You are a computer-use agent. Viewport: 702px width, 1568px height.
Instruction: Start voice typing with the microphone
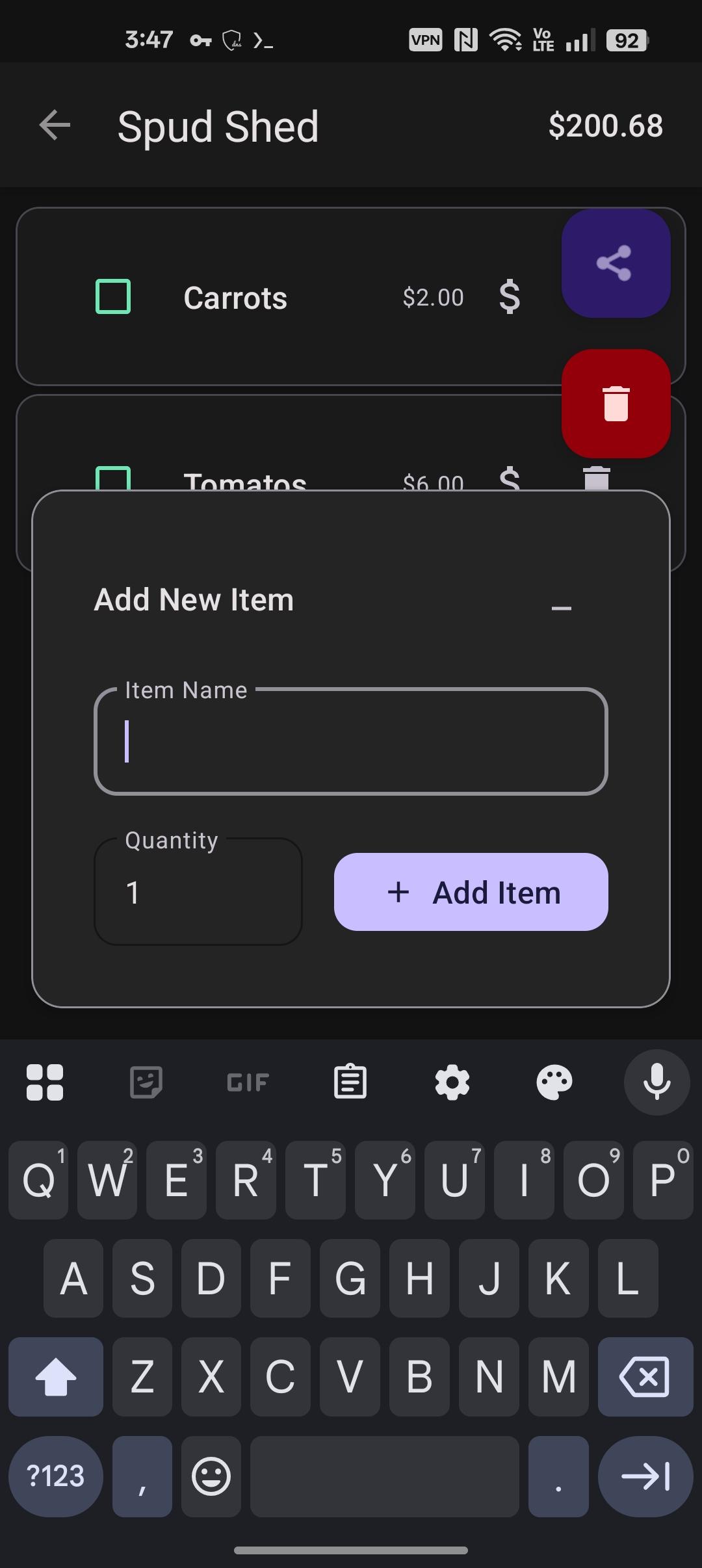coord(656,1082)
